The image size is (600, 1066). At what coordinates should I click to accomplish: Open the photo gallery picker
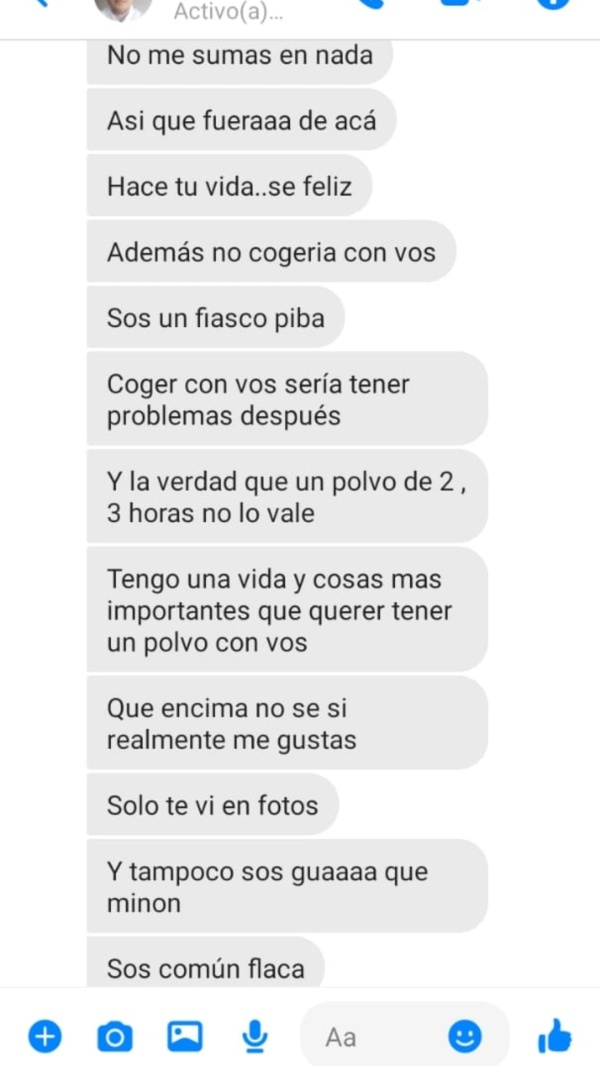[x=184, y=1037]
